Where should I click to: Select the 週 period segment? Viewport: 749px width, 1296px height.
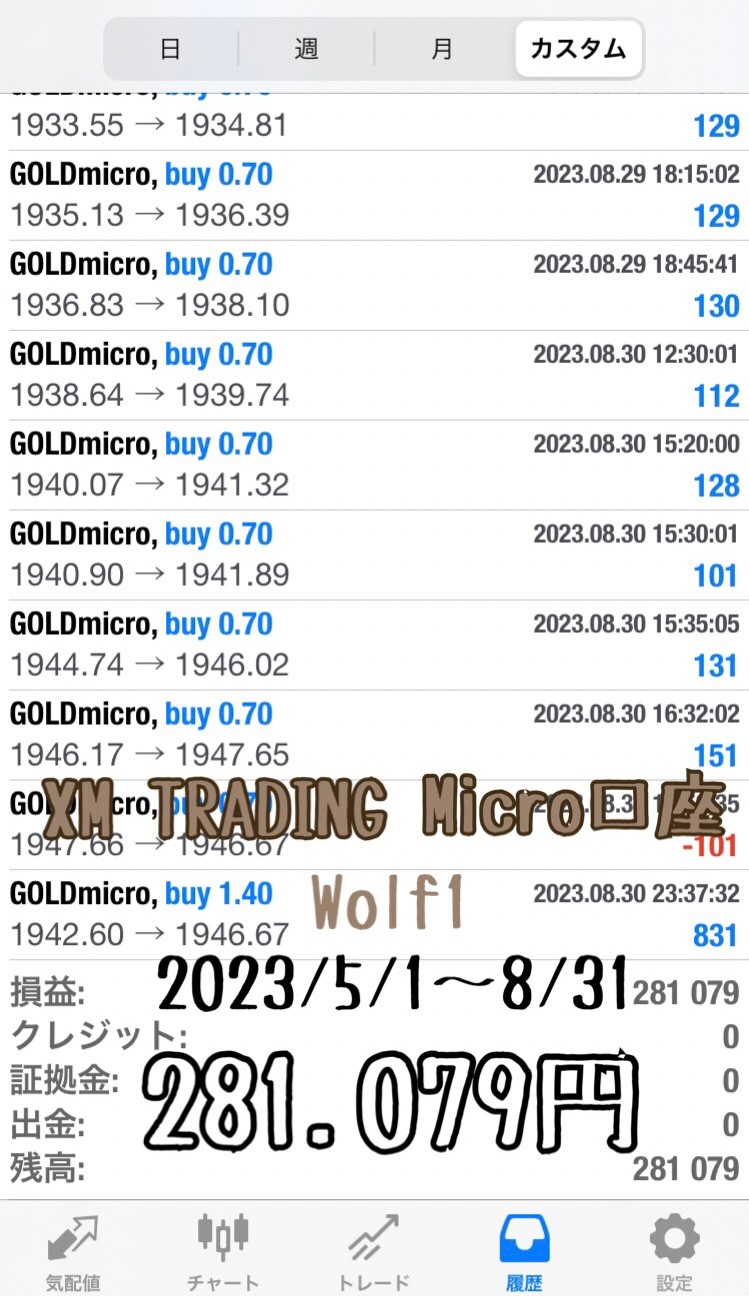[x=306, y=49]
